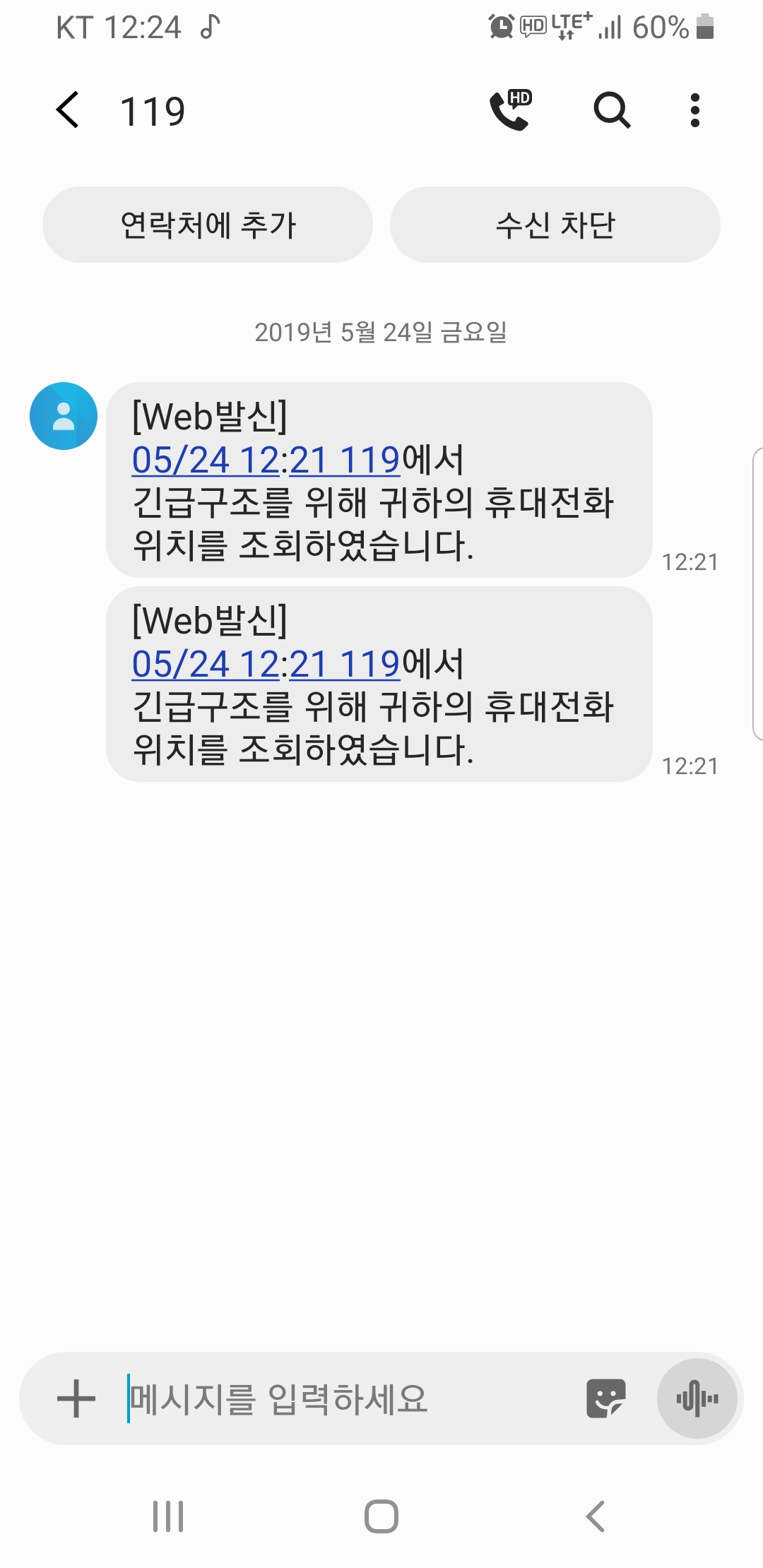This screenshot has width=763, height=1568.
Task: Open the sticker and emoji picker
Action: click(606, 1398)
